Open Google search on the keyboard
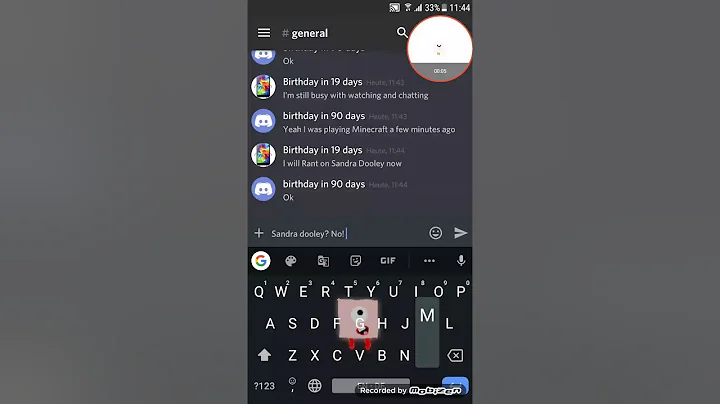Screen dimensions: 720x404 [x=261, y=261]
